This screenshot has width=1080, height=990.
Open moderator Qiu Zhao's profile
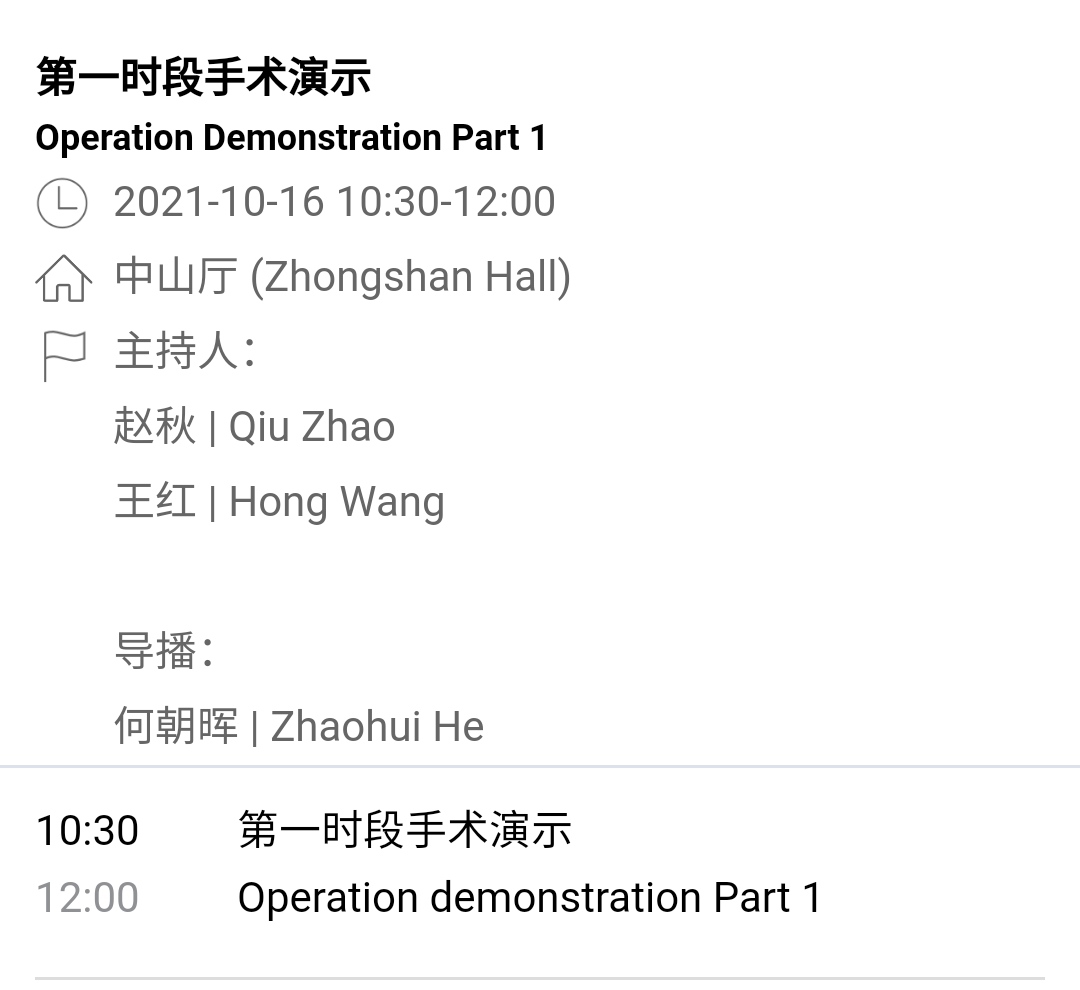[x=255, y=427]
